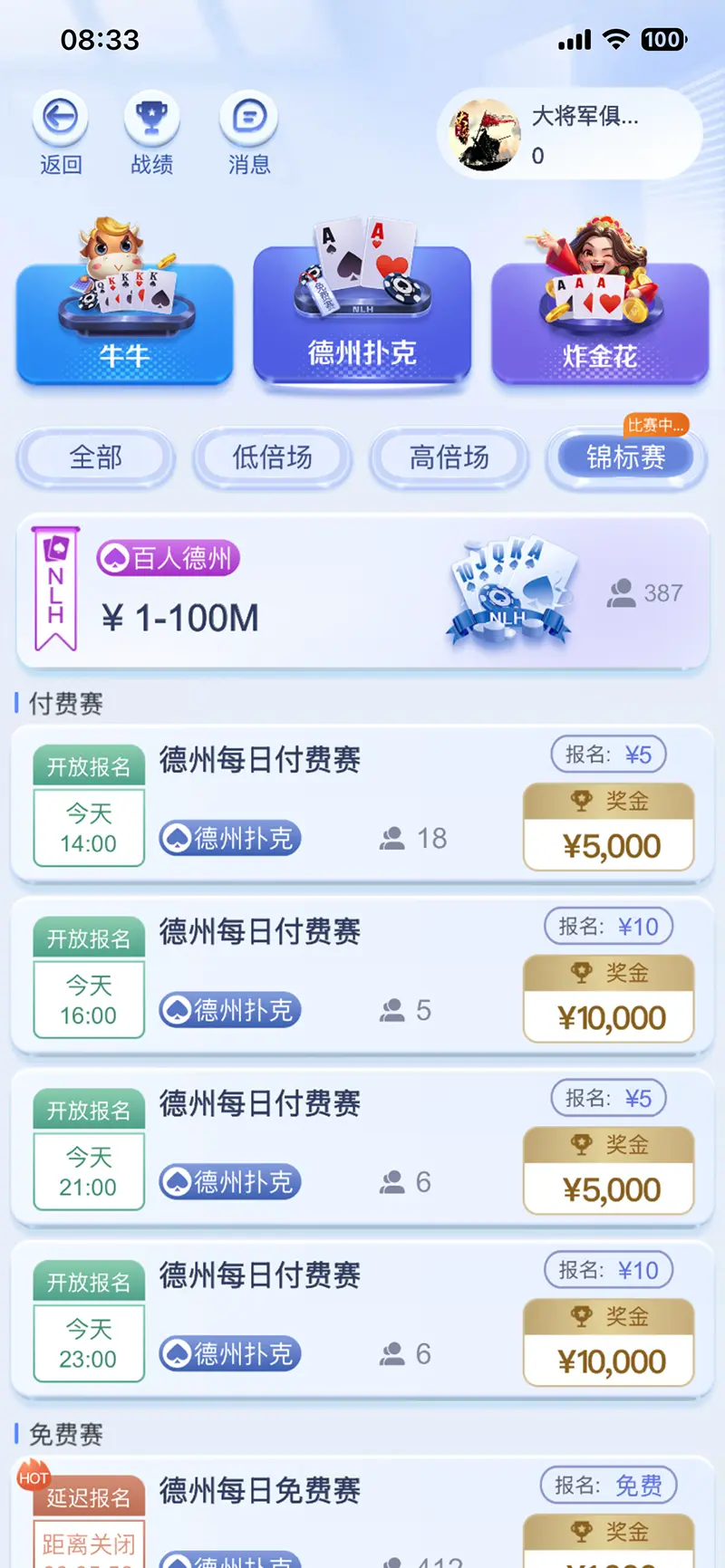Open the 23:00 德州每日付费赛 tournament

(x=362, y=1321)
